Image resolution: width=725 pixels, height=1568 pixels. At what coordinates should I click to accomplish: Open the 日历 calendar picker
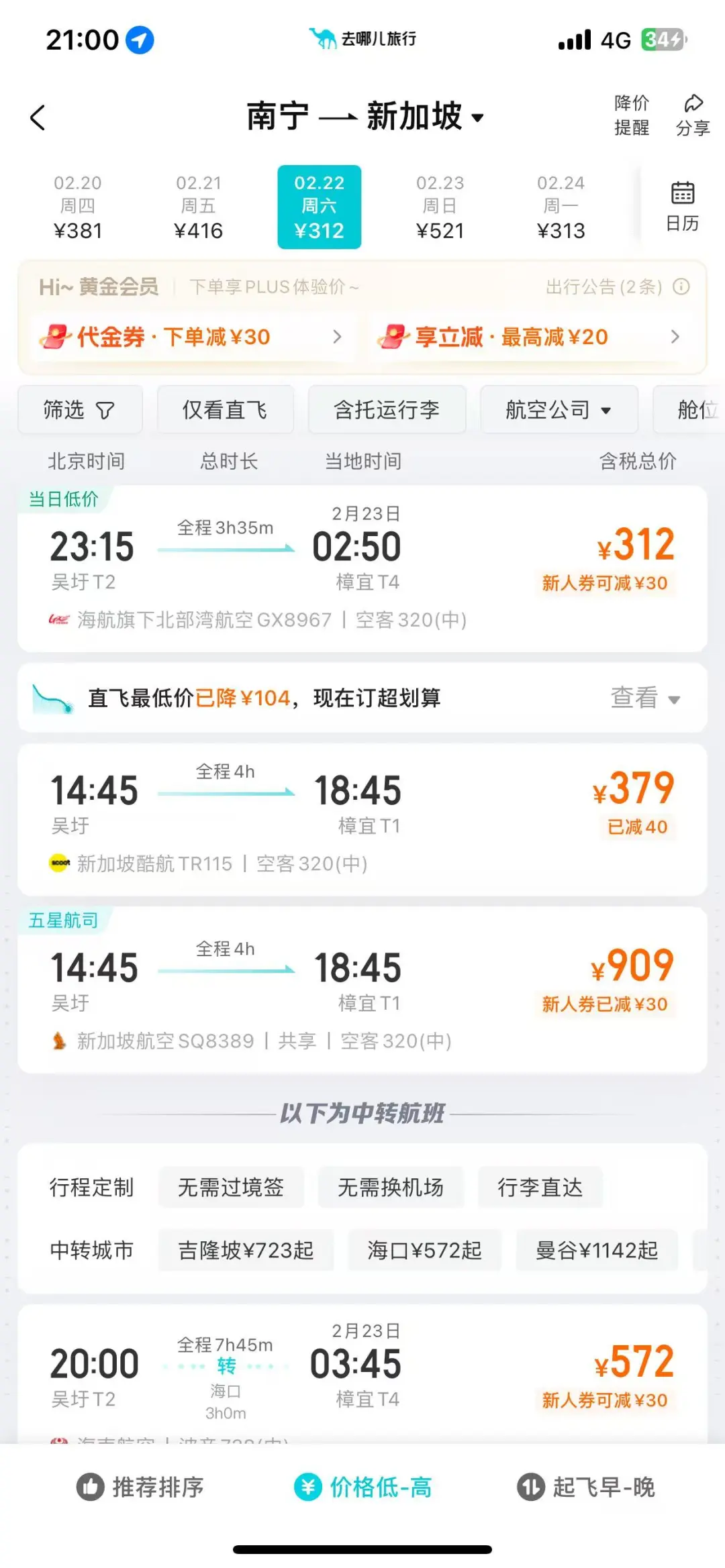pyautogui.click(x=682, y=207)
